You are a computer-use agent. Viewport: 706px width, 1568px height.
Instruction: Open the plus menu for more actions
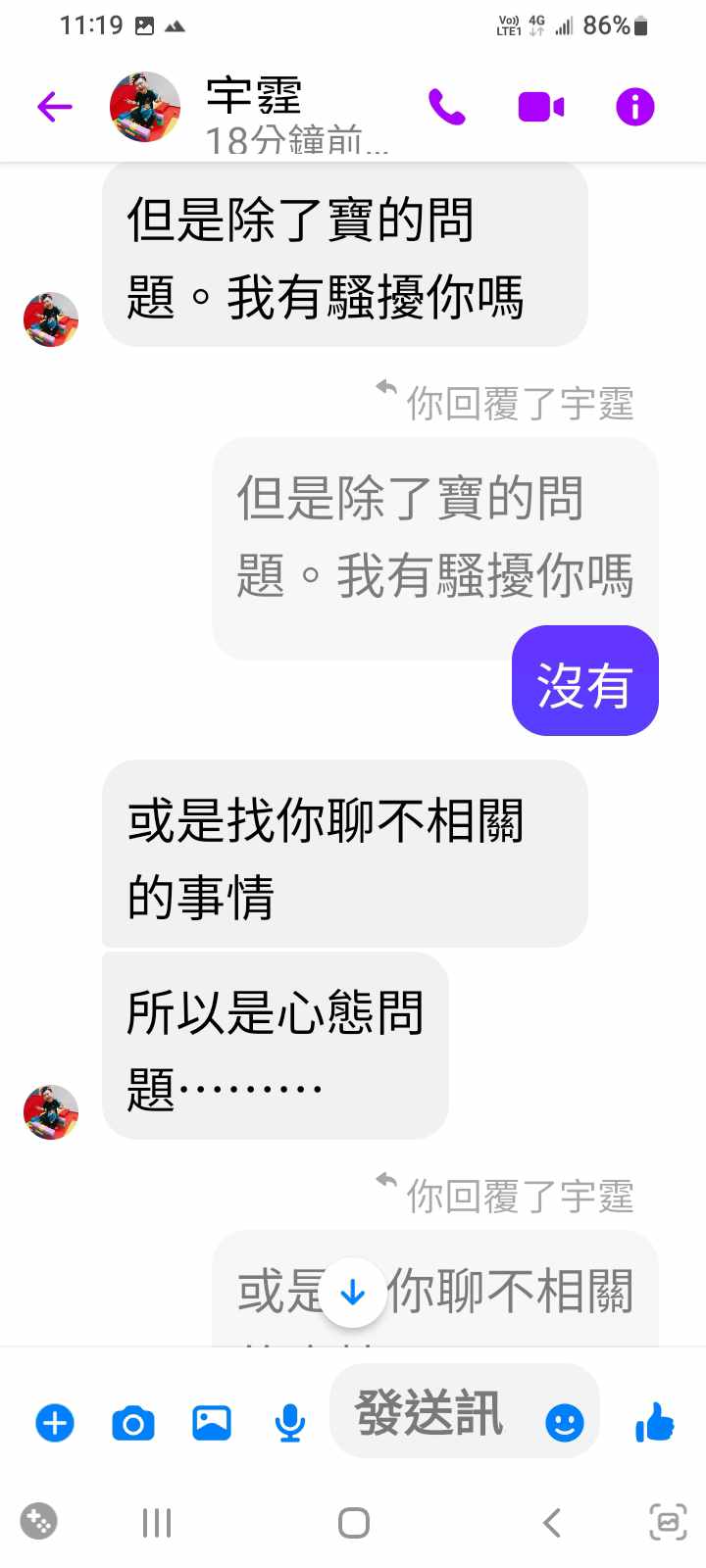point(55,1422)
